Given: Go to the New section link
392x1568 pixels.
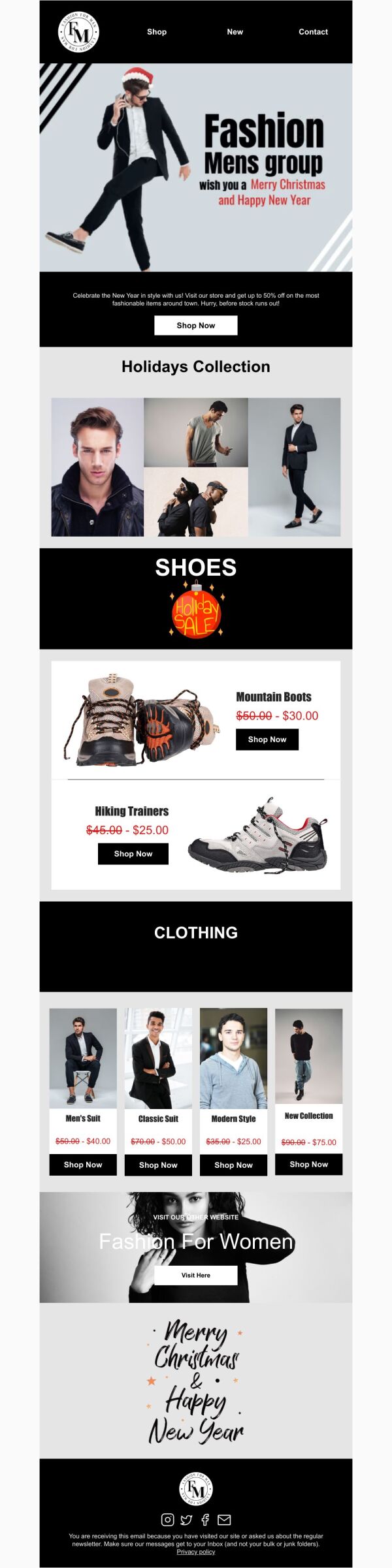Looking at the screenshot, I should click(235, 31).
